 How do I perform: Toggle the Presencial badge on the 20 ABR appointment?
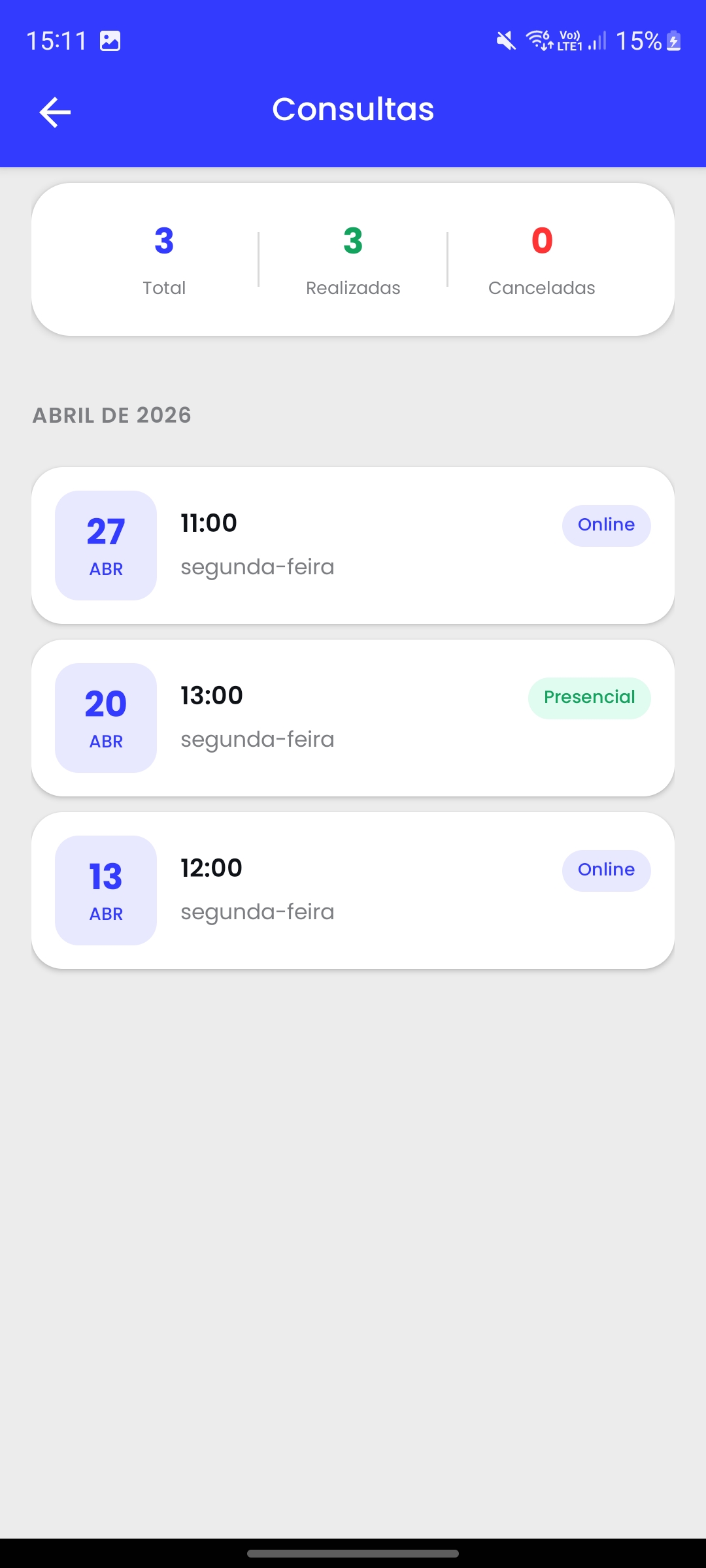point(589,697)
